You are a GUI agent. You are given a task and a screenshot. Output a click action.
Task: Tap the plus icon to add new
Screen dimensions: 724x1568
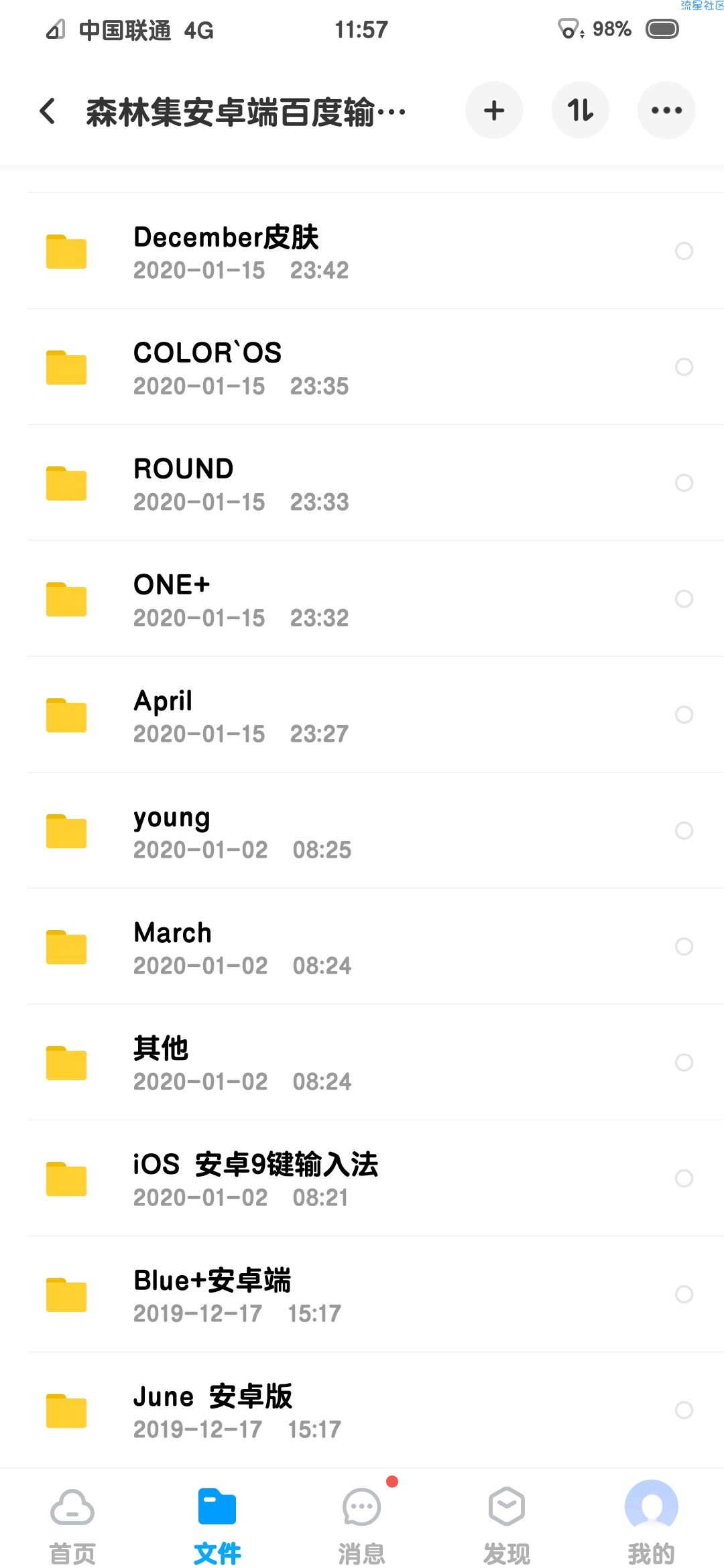pos(494,111)
